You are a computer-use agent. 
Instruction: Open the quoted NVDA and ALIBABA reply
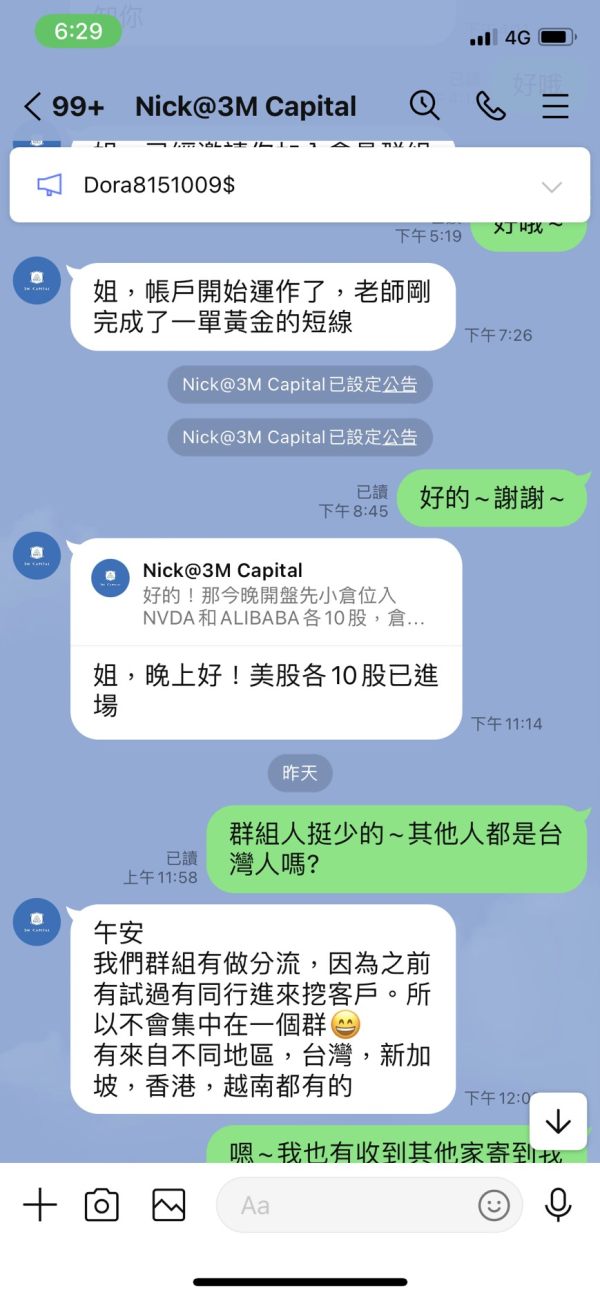(x=266, y=592)
